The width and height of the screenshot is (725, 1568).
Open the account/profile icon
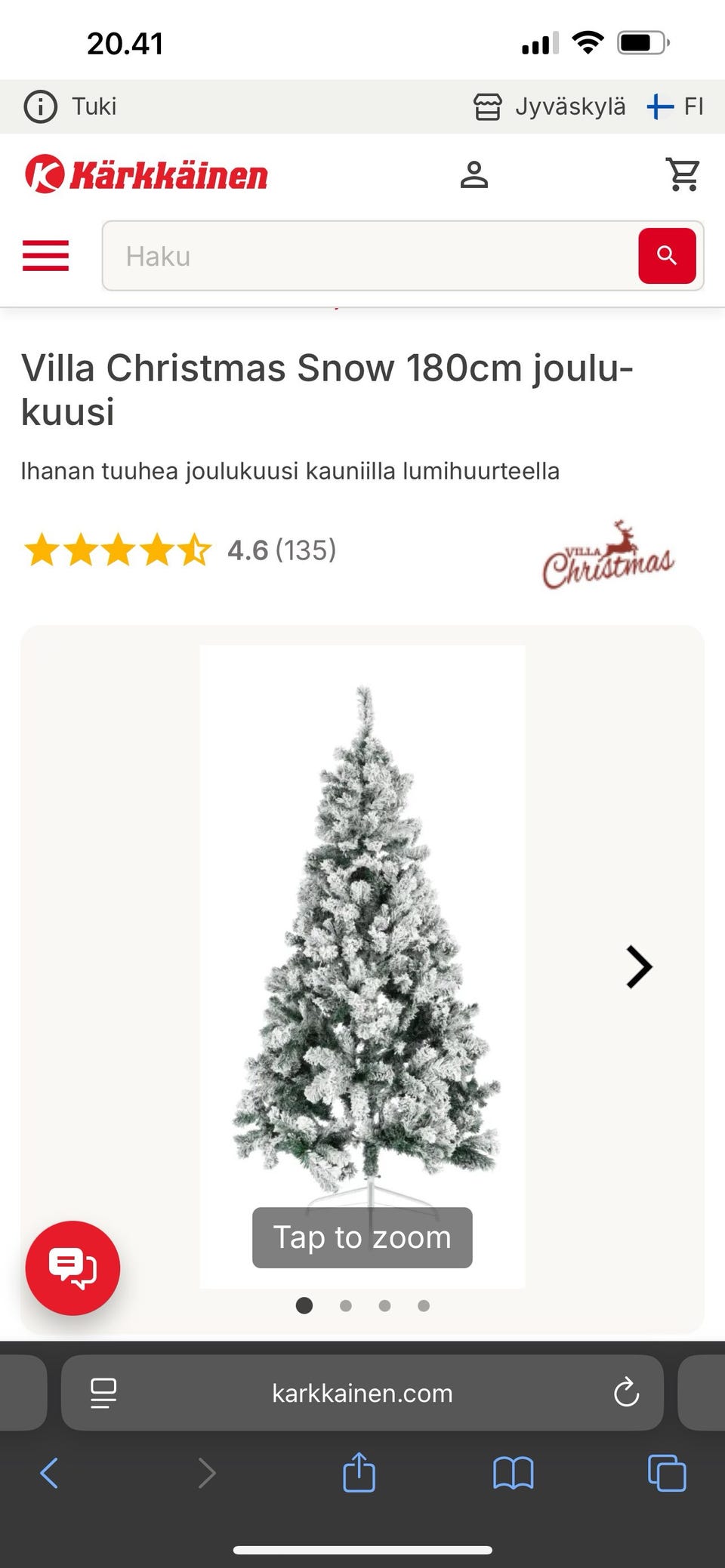(475, 174)
